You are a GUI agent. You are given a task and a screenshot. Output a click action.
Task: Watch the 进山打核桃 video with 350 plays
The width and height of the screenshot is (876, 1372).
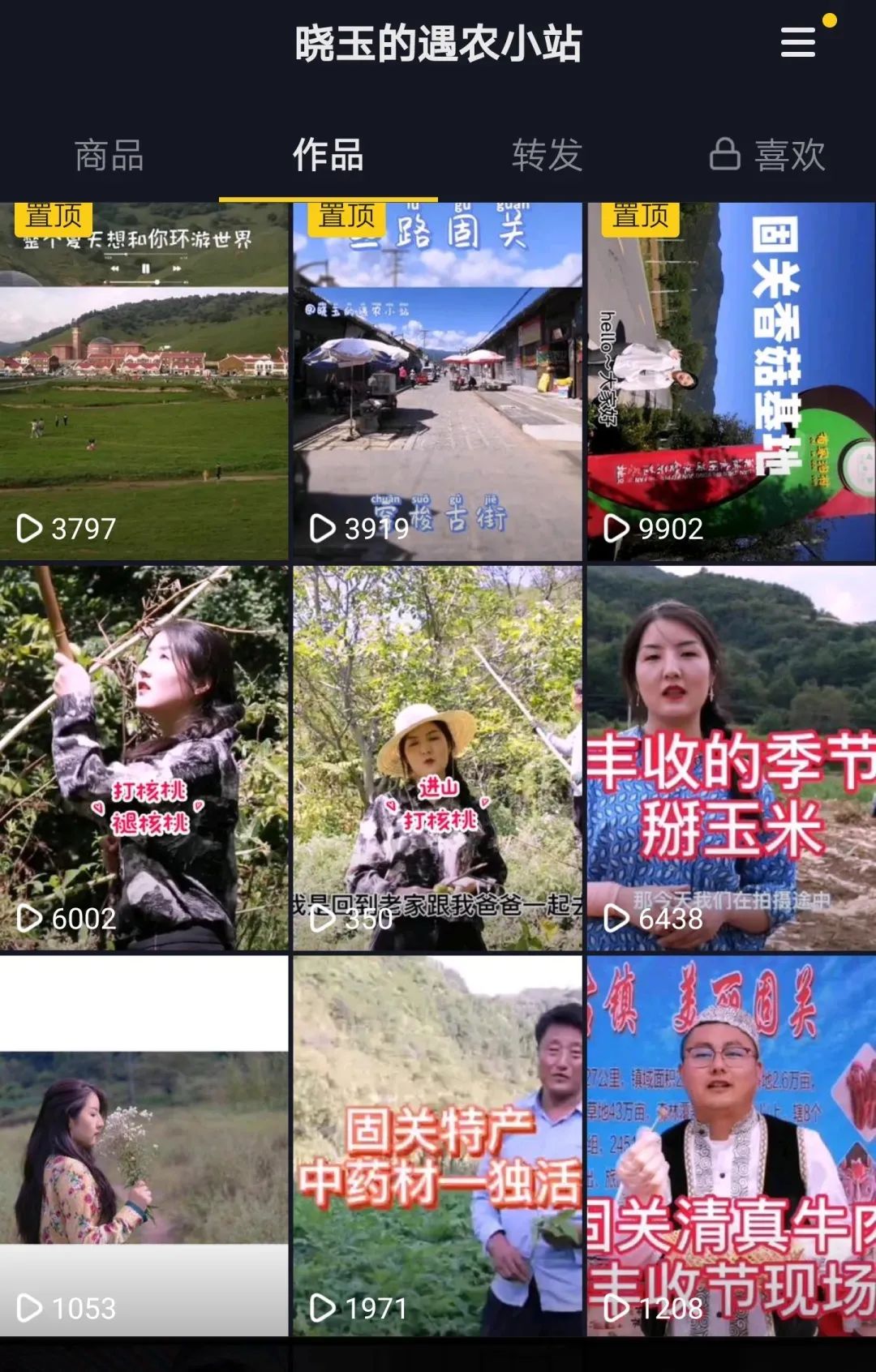pos(437,758)
